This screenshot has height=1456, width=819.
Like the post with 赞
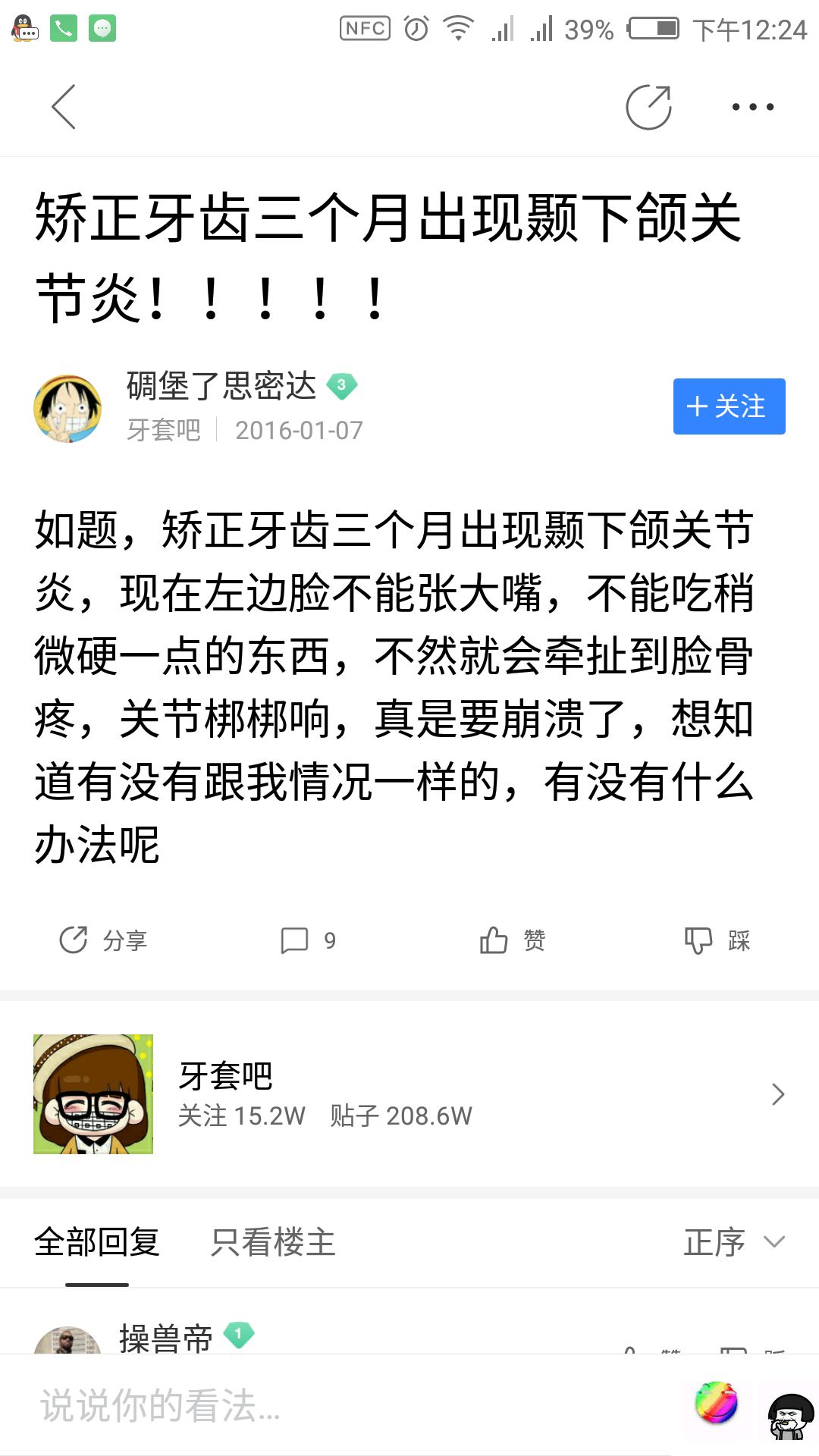[x=513, y=940]
